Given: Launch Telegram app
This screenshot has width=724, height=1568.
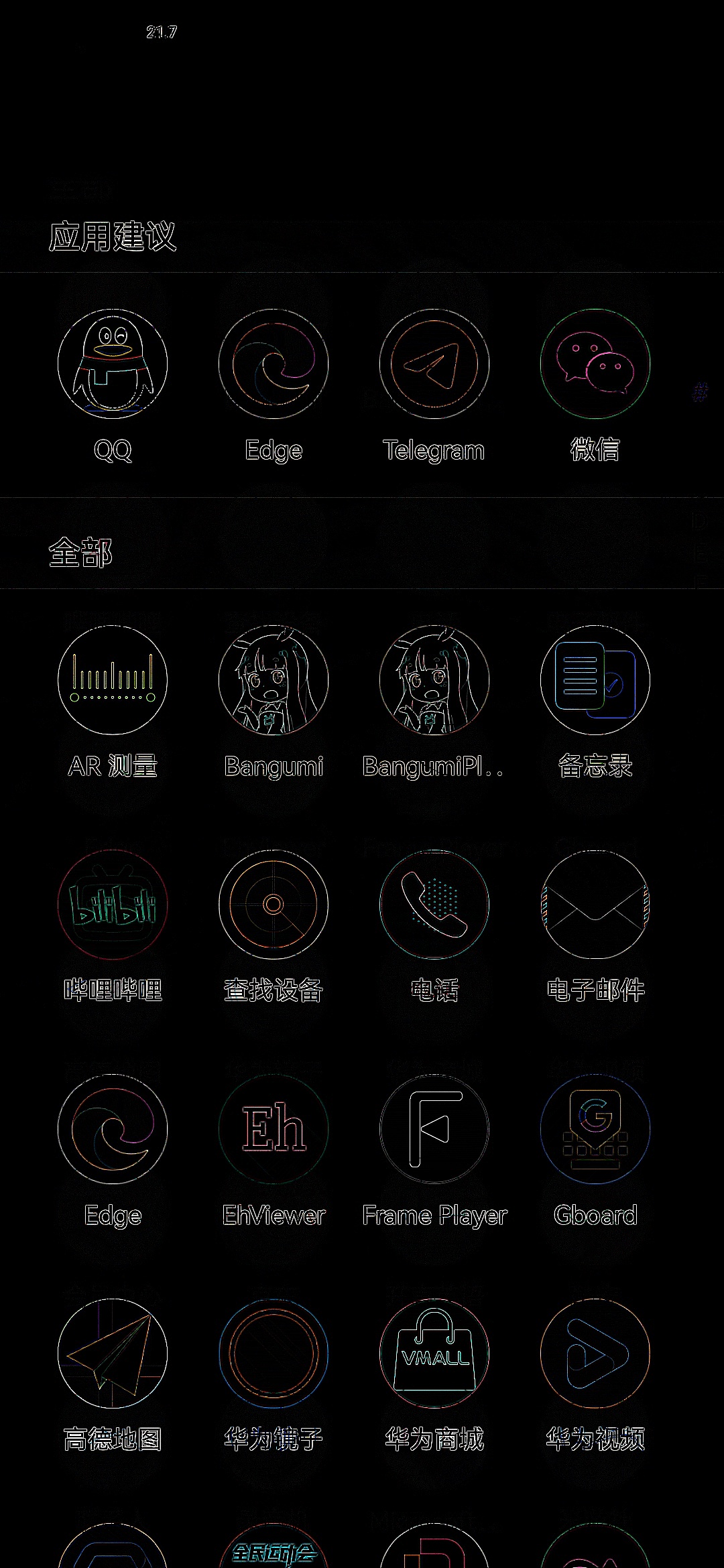Looking at the screenshot, I should pyautogui.click(x=434, y=364).
